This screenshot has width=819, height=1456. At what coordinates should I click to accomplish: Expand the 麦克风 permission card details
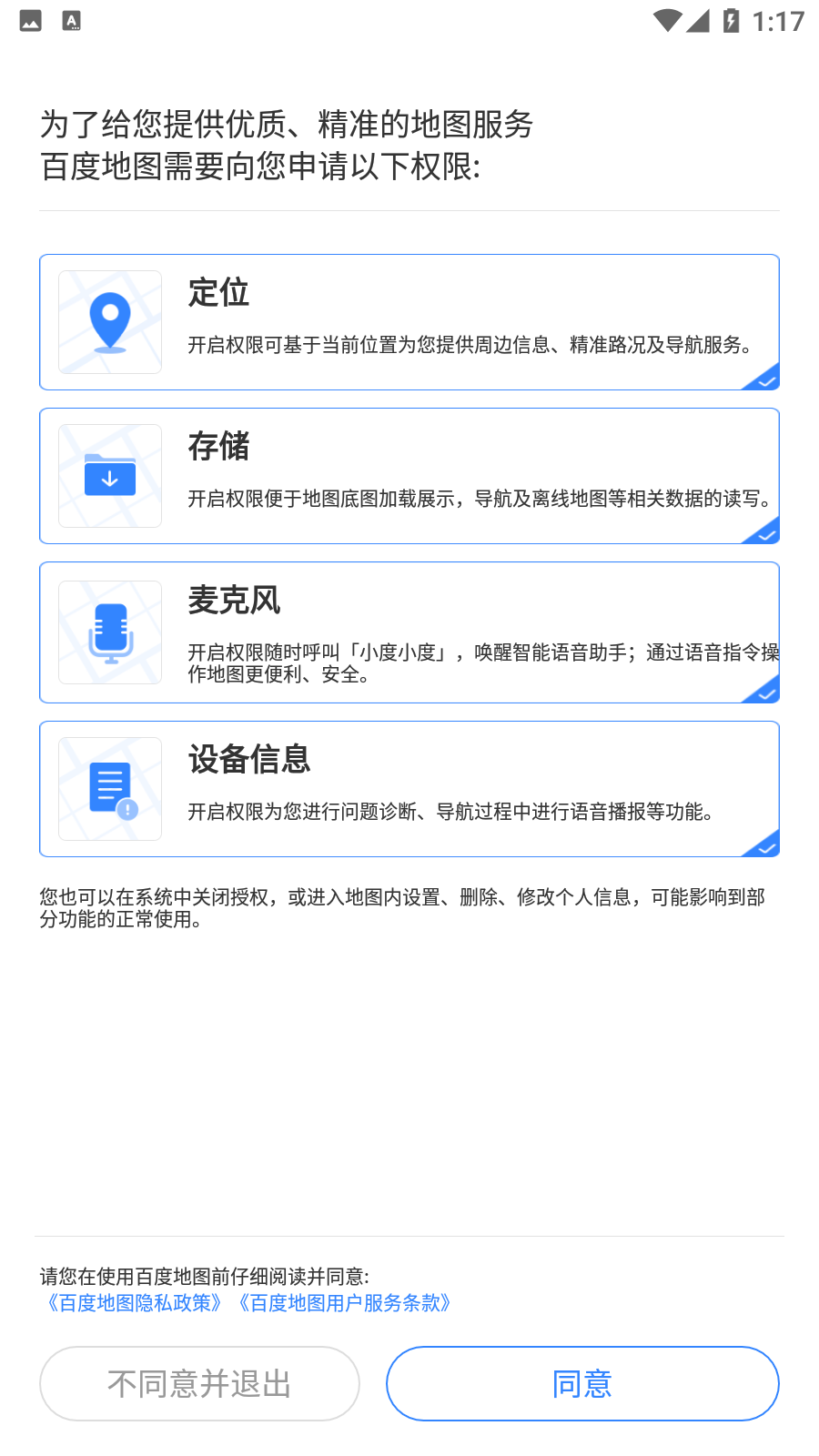click(x=409, y=632)
